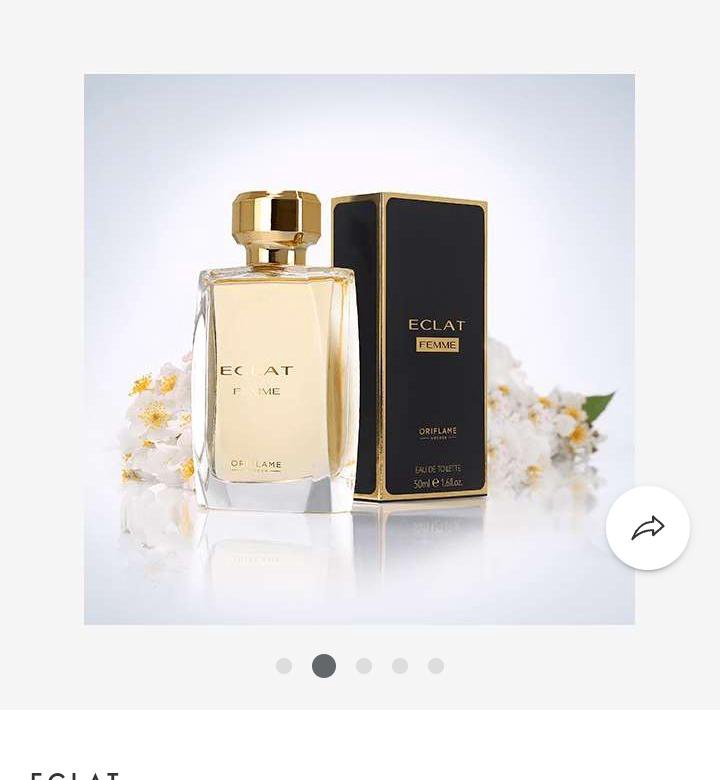Open the Eclat Femme product image
The image size is (720, 780).
[359, 349]
